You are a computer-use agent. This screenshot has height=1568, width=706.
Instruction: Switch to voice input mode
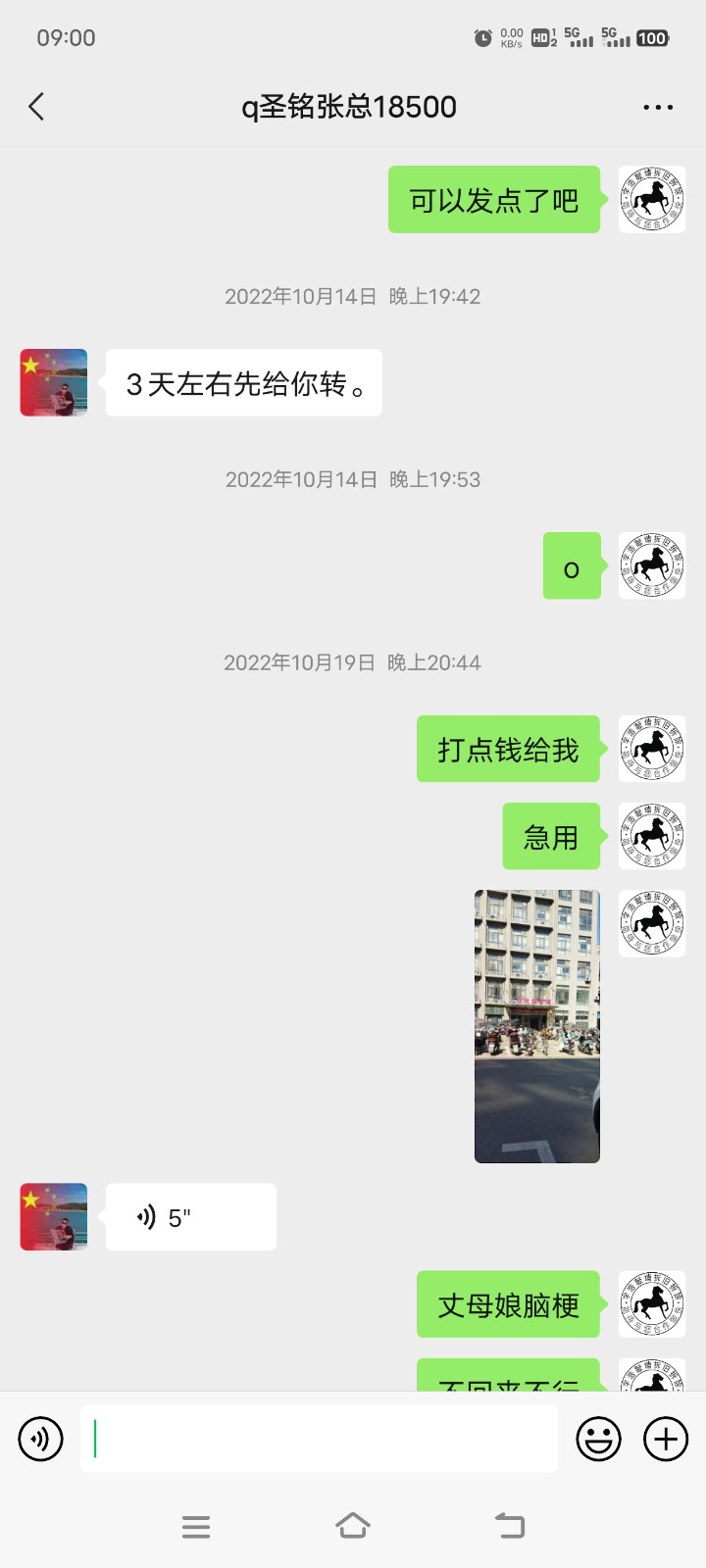click(x=40, y=1439)
